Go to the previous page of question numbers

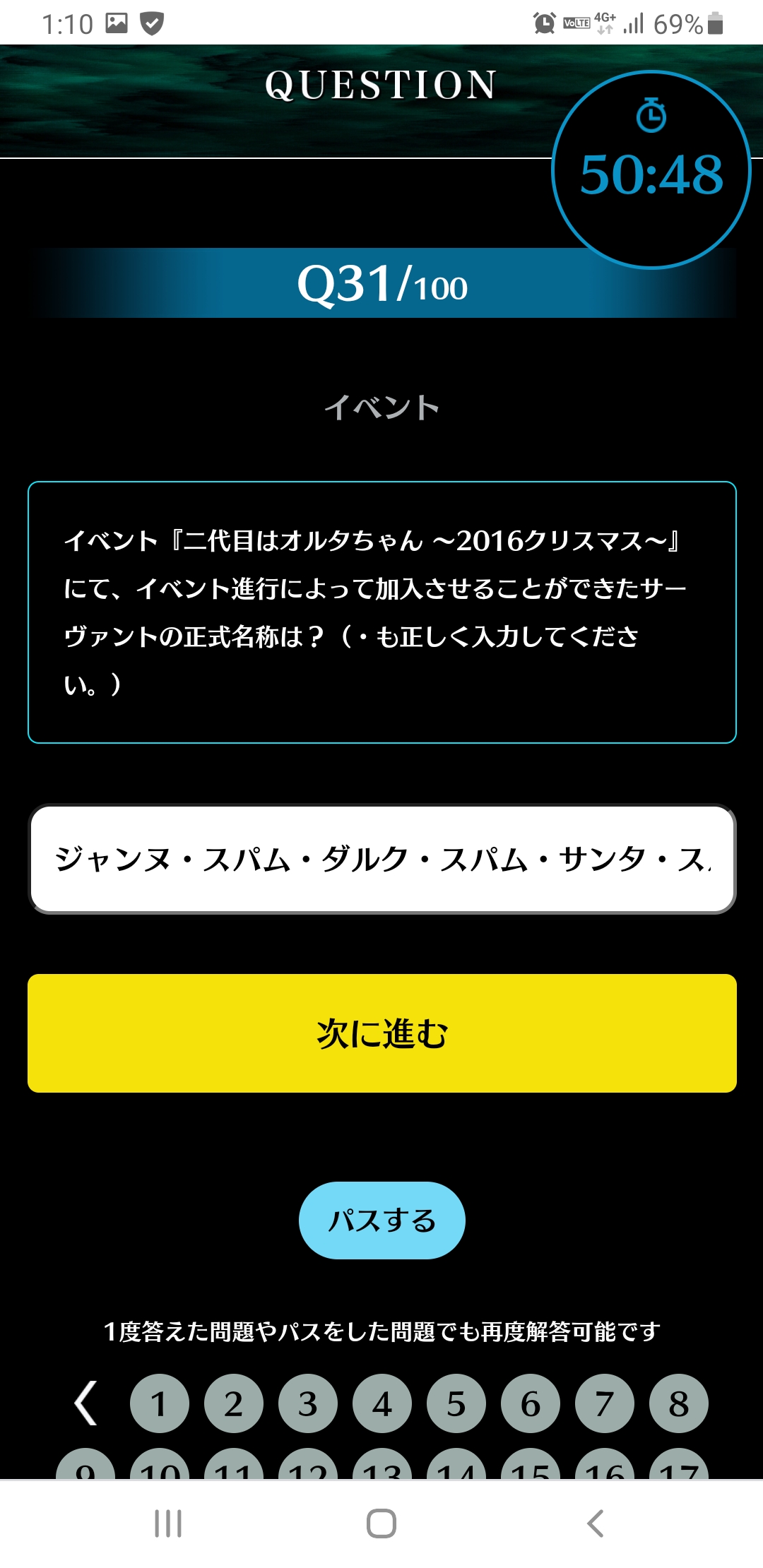pyautogui.click(x=85, y=1403)
